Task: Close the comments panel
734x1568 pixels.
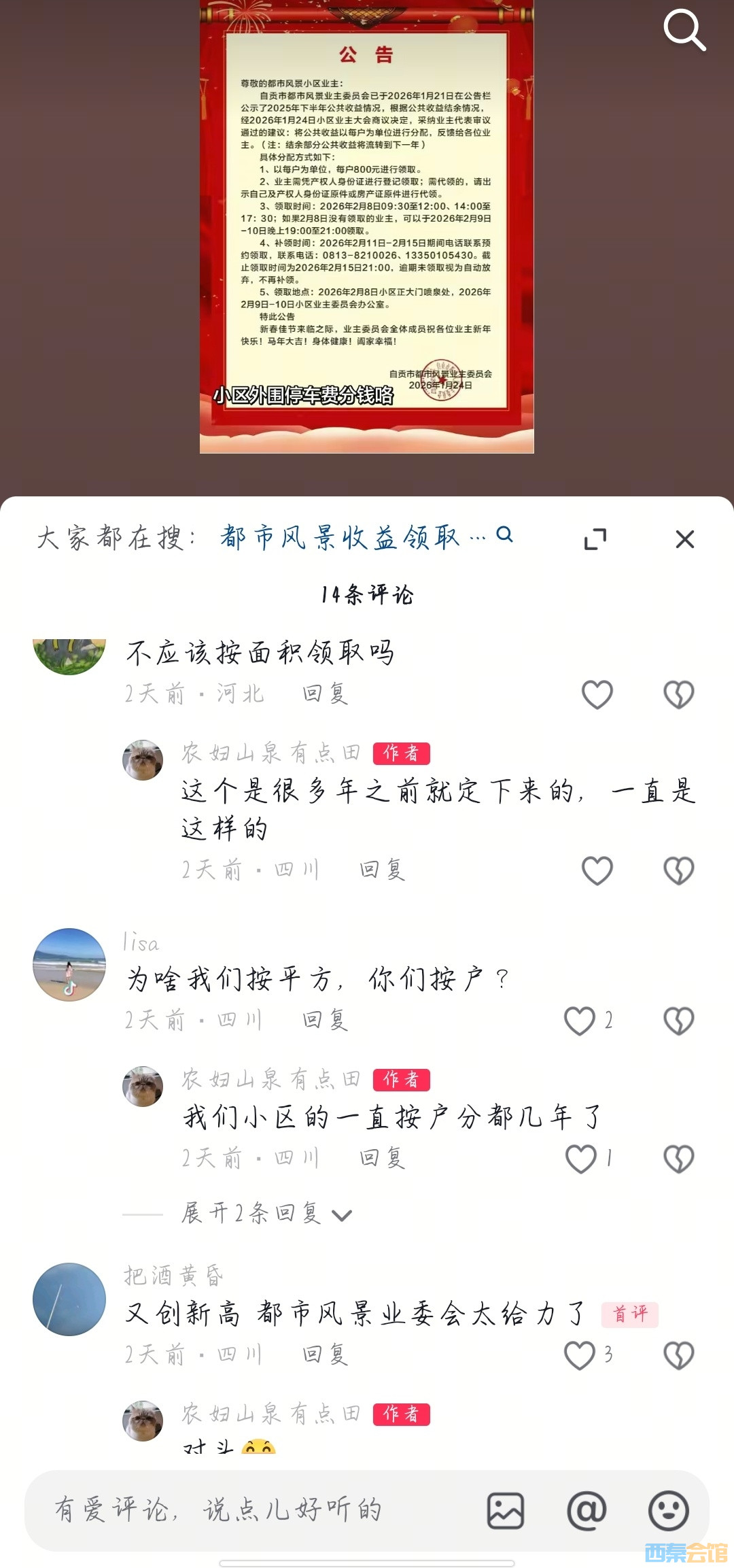Action: 684,539
